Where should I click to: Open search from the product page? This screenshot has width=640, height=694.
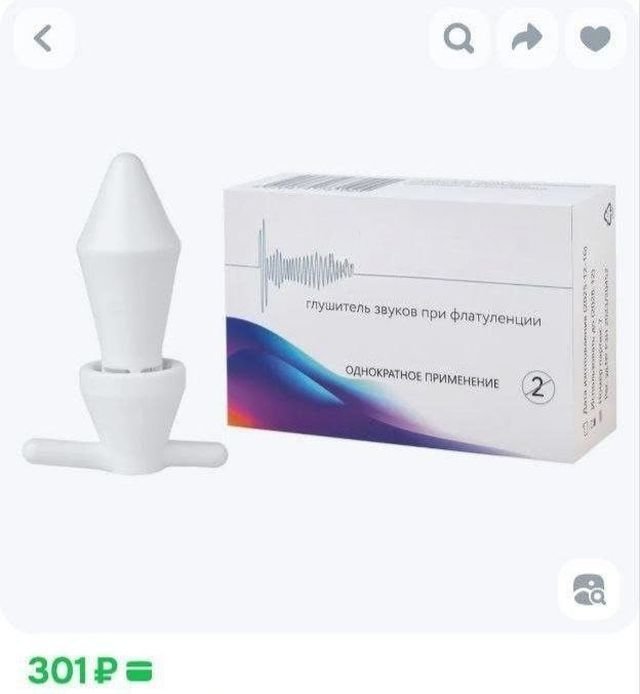459,39
